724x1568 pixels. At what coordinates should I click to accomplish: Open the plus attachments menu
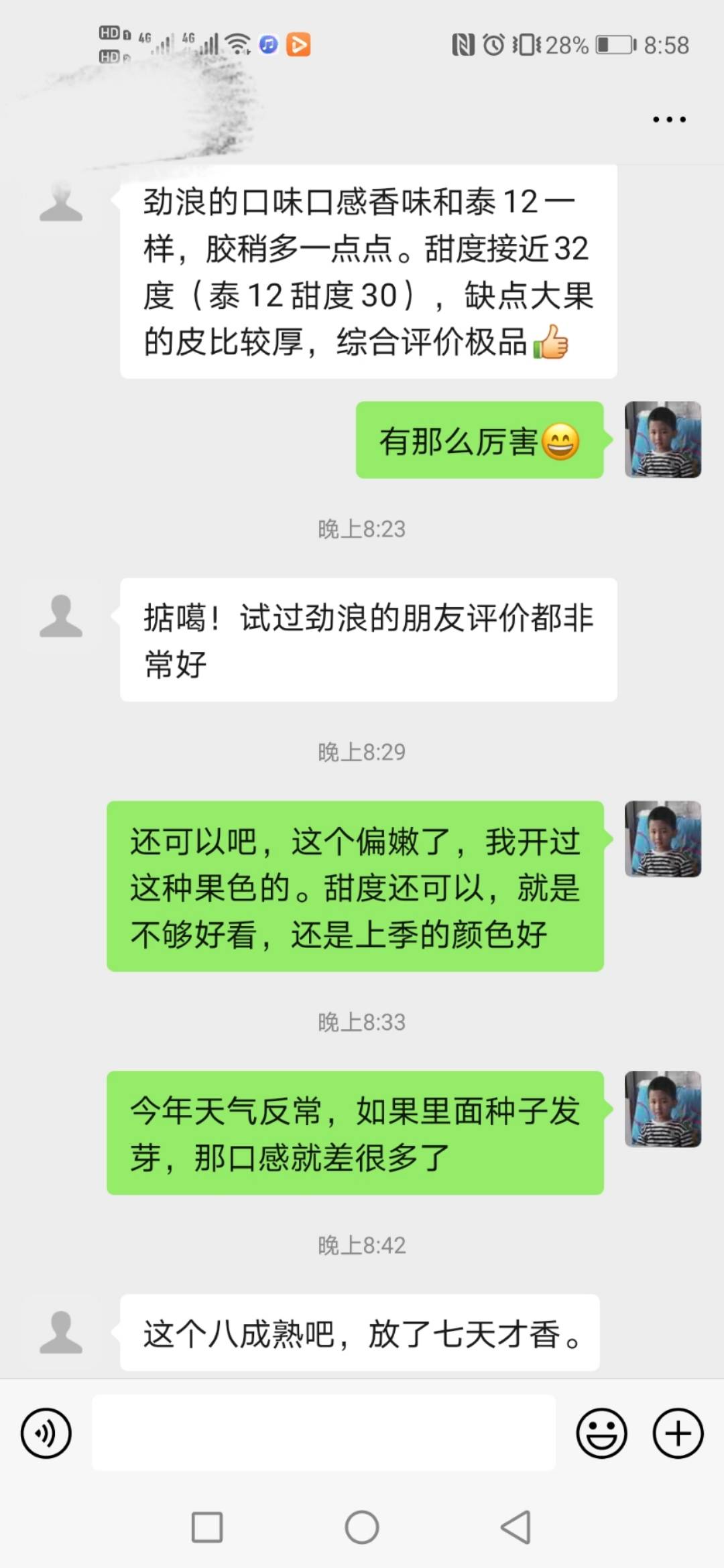point(678,1433)
